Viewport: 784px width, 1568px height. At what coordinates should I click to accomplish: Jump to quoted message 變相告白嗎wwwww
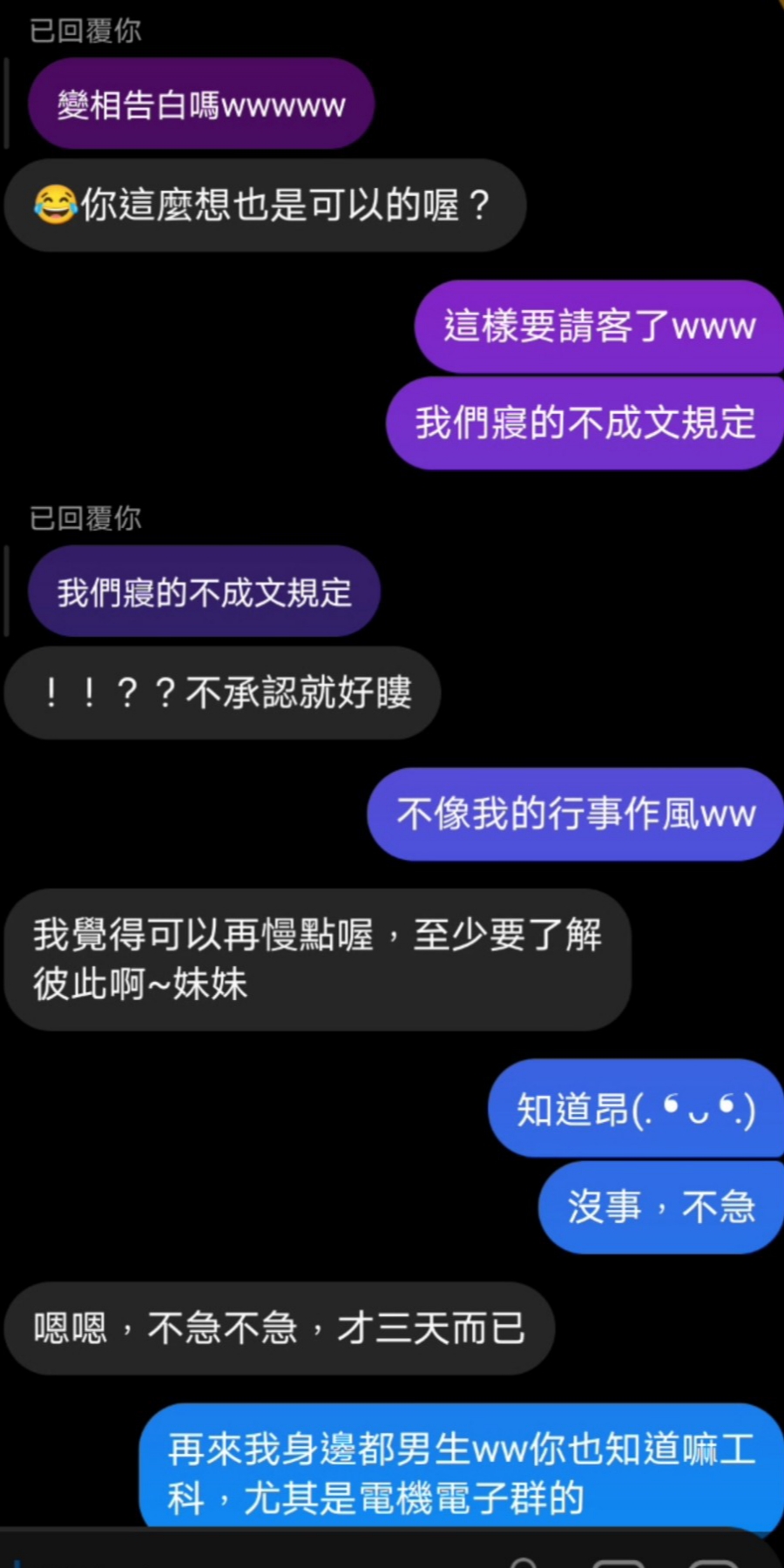(x=201, y=105)
